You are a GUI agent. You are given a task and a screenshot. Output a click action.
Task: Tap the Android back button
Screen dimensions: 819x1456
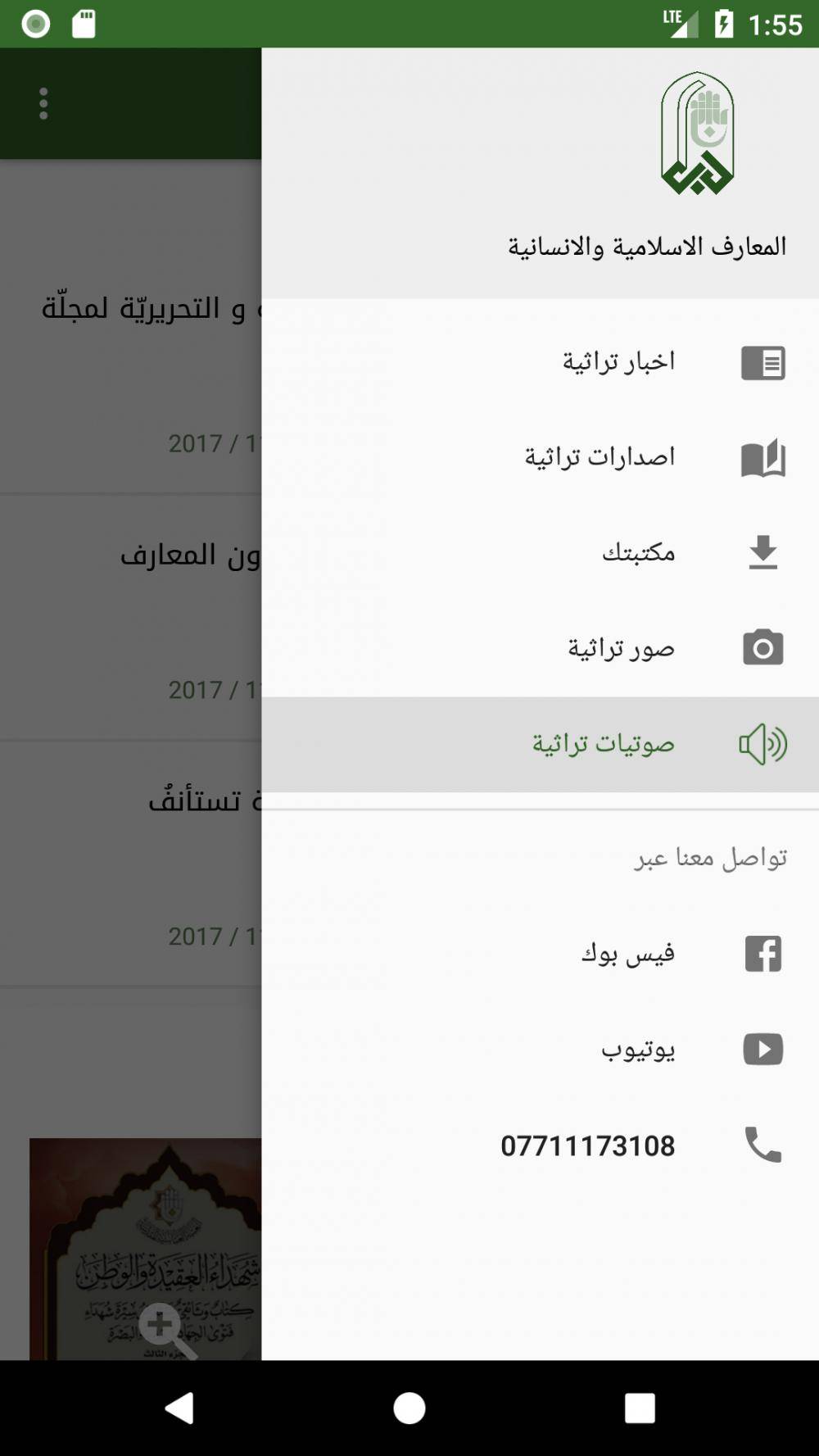(179, 1408)
